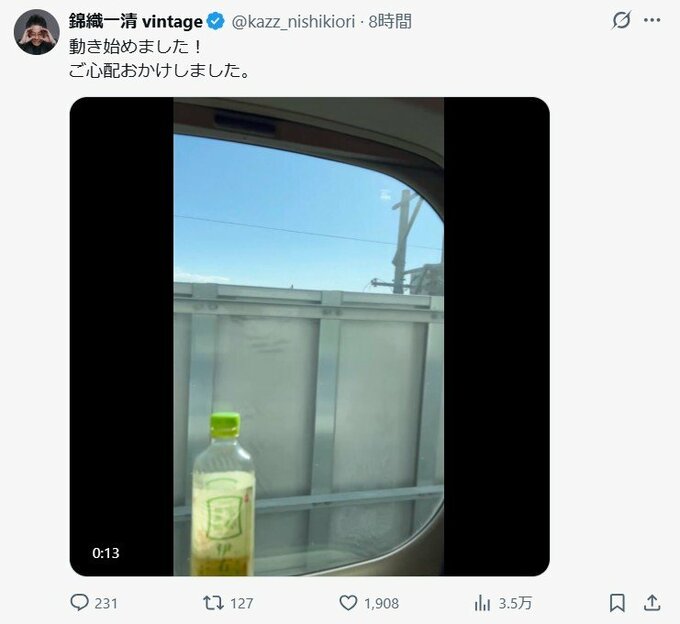Tap the Grok icon on the post
This screenshot has height=624, width=680.
point(621,21)
